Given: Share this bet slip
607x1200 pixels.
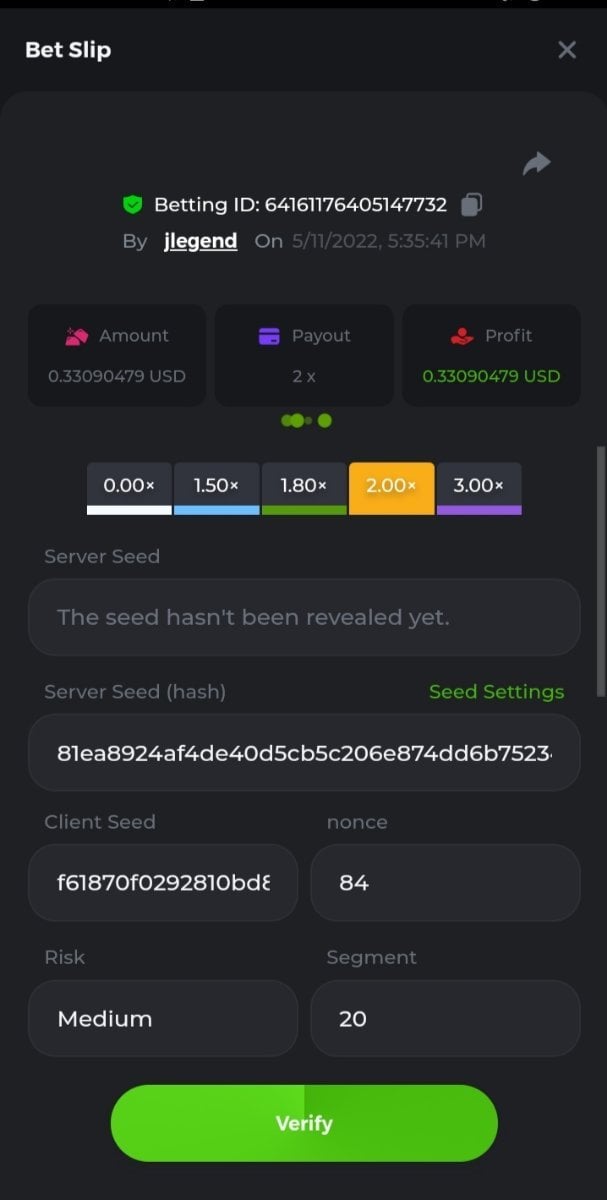Looking at the screenshot, I should (537, 163).
